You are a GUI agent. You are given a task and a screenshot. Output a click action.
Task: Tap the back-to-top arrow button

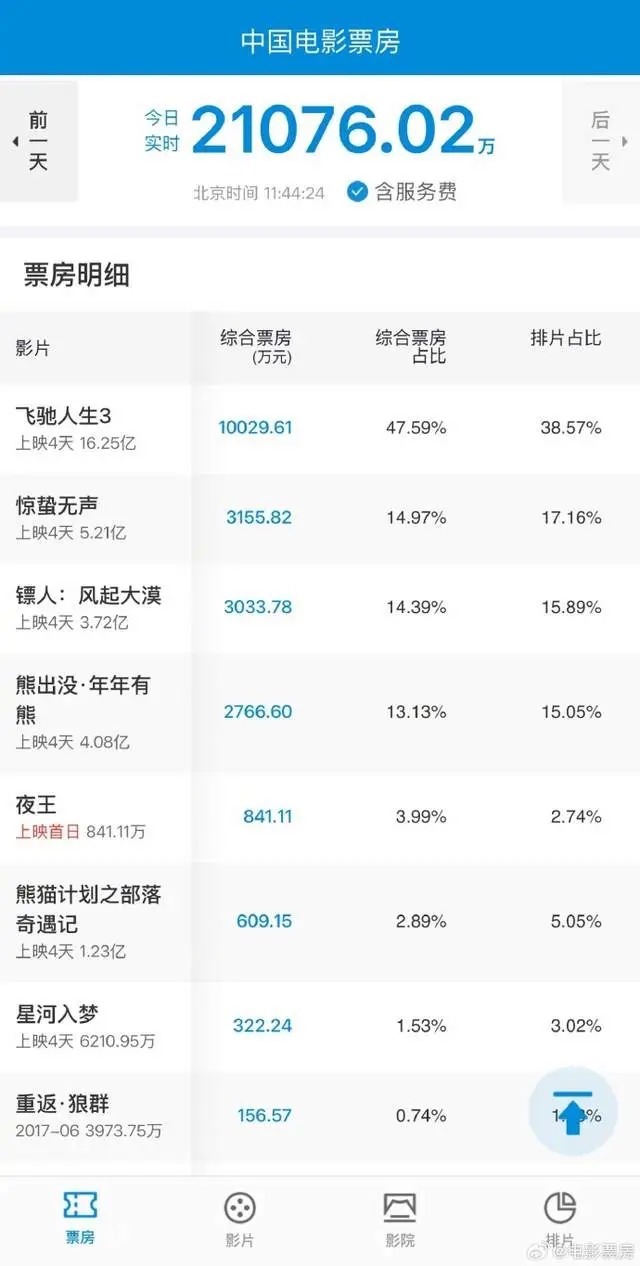coord(572,1112)
